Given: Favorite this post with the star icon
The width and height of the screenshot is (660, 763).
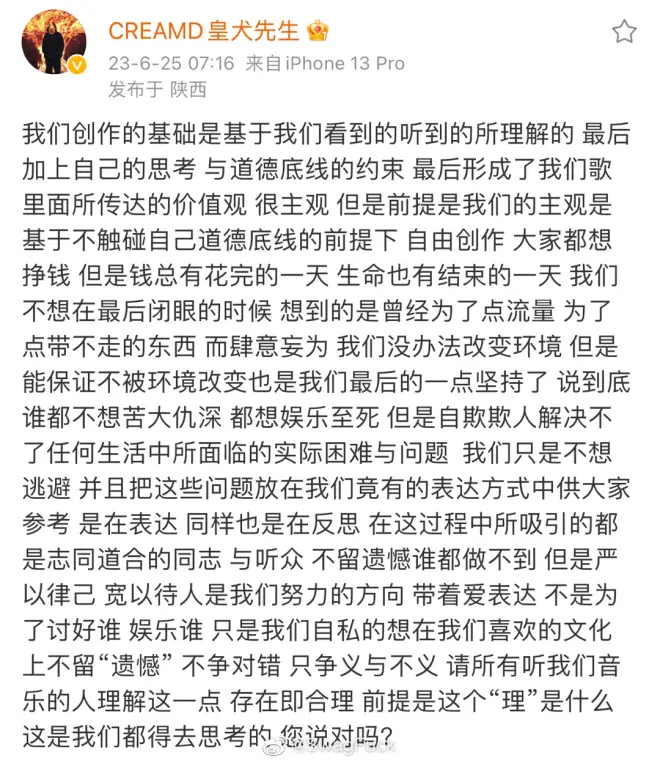Looking at the screenshot, I should pos(624,31).
